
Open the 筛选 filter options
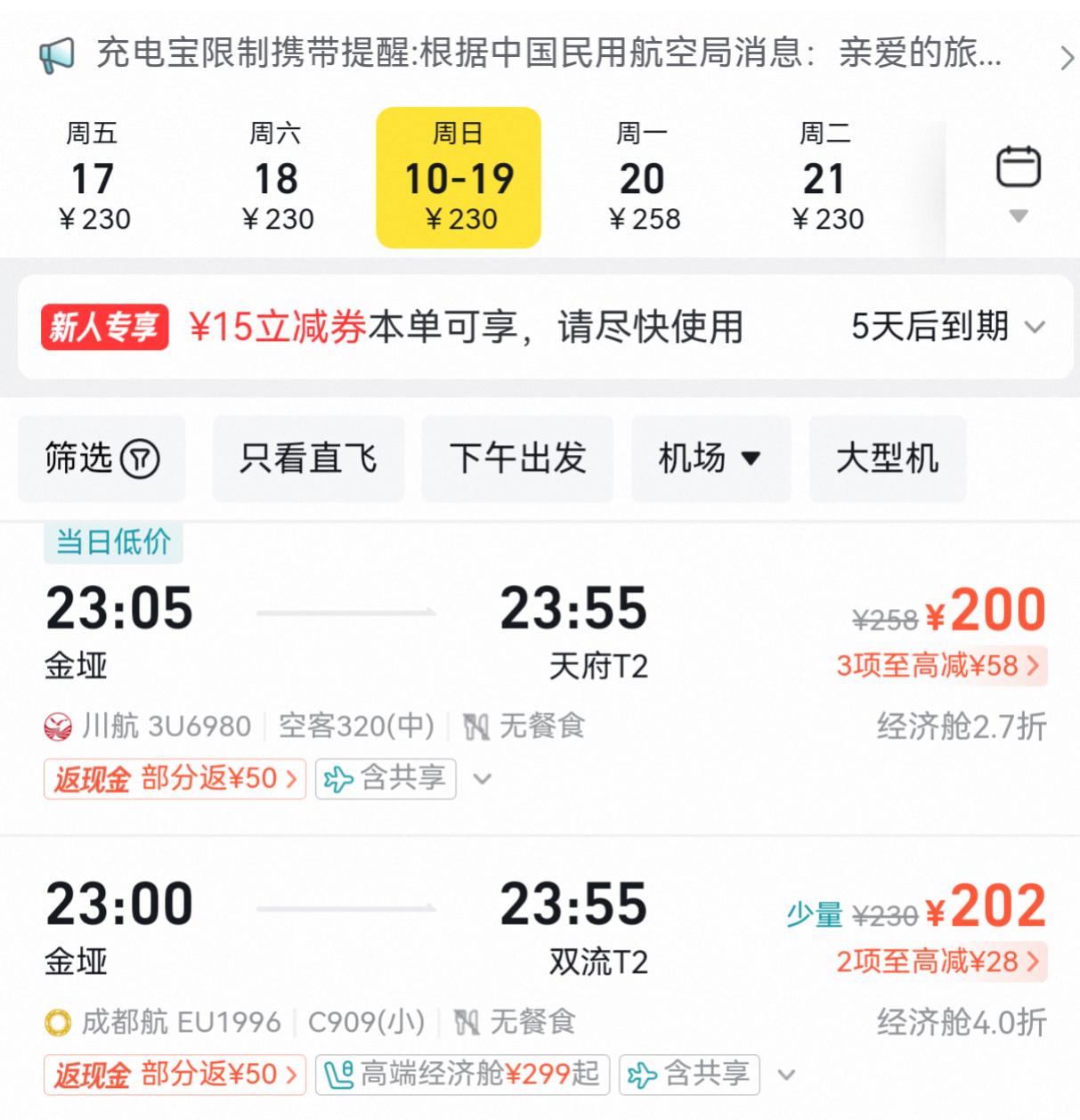pyautogui.click(x=102, y=459)
